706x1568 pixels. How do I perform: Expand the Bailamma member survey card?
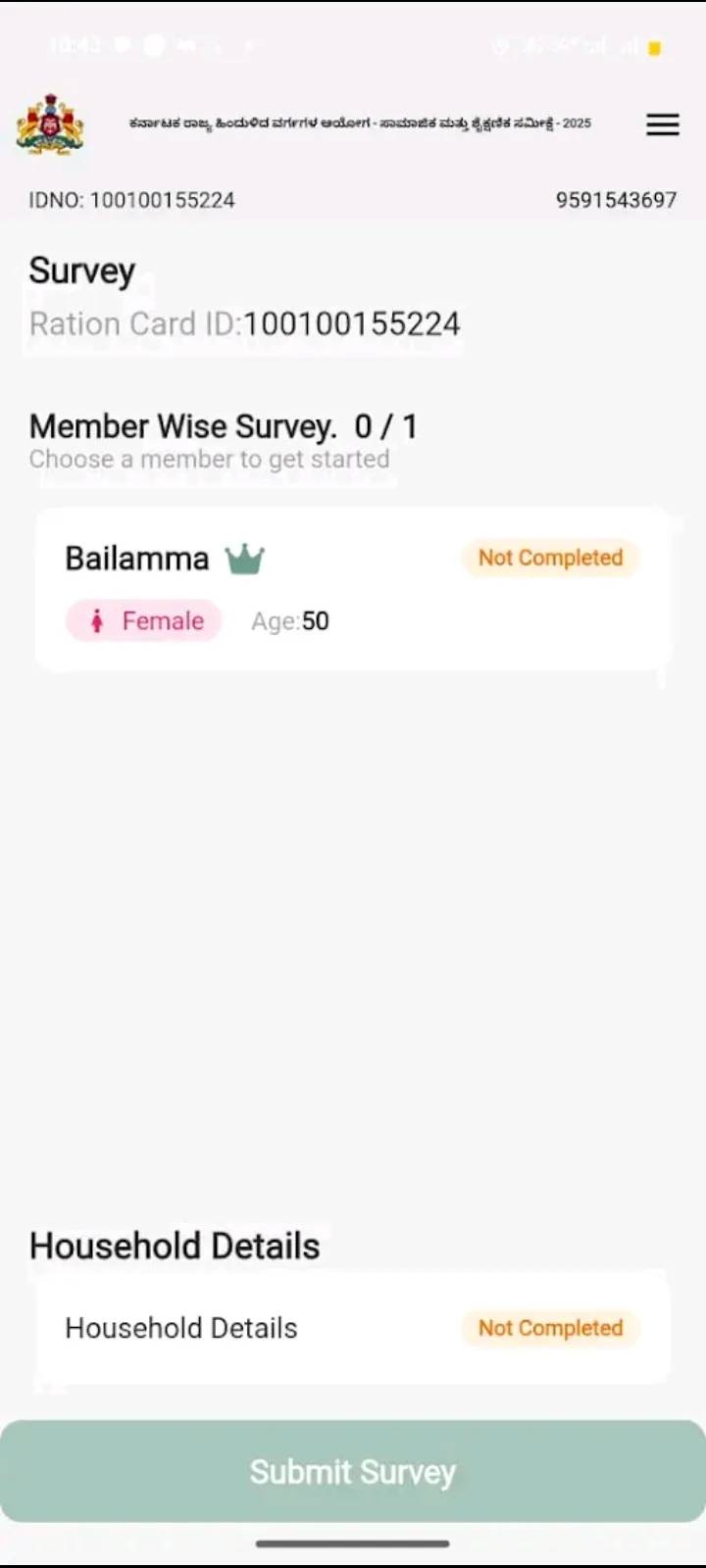353,588
